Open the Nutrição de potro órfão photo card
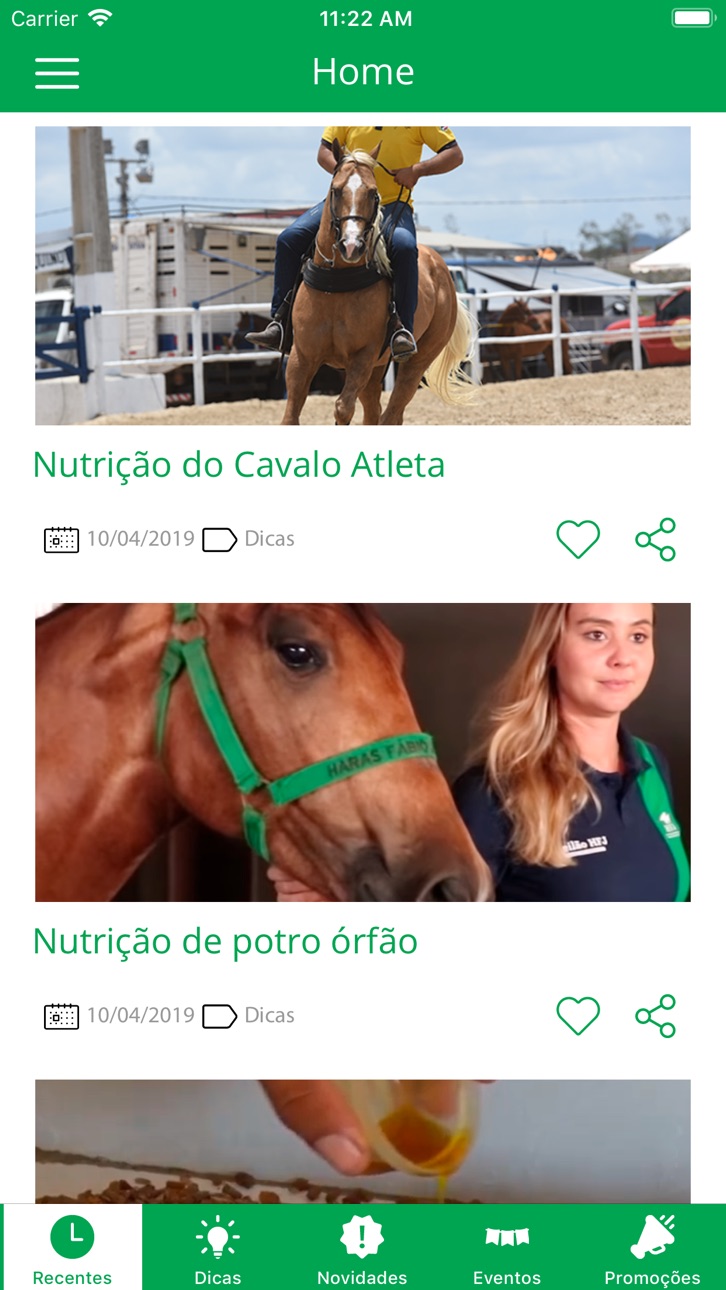This screenshot has height=1290, width=726. (363, 752)
